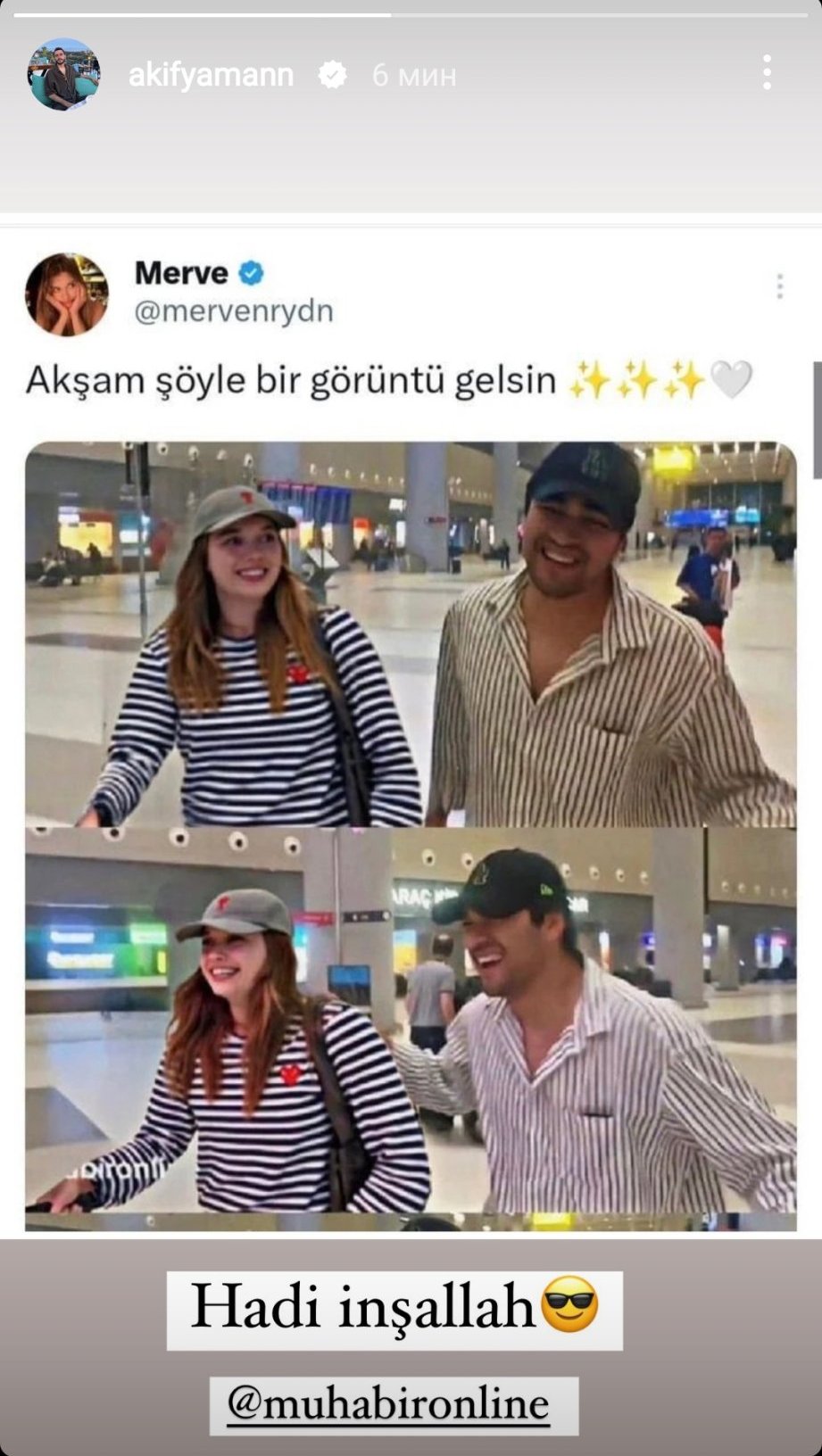The height and width of the screenshot is (1456, 822).
Task: Open akifyamann's profile picture
Action: click(x=63, y=75)
